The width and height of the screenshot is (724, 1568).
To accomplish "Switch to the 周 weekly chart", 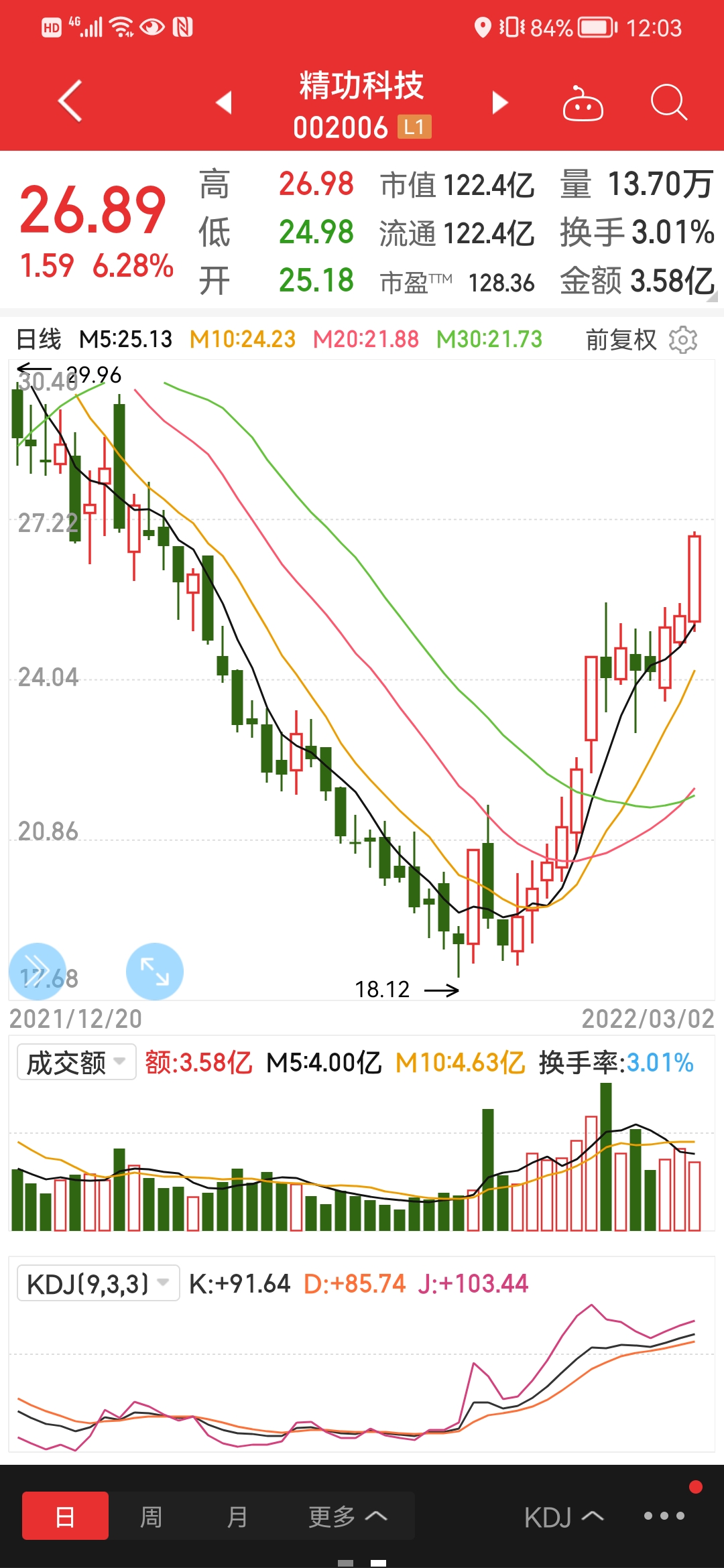I will click(x=151, y=1516).
